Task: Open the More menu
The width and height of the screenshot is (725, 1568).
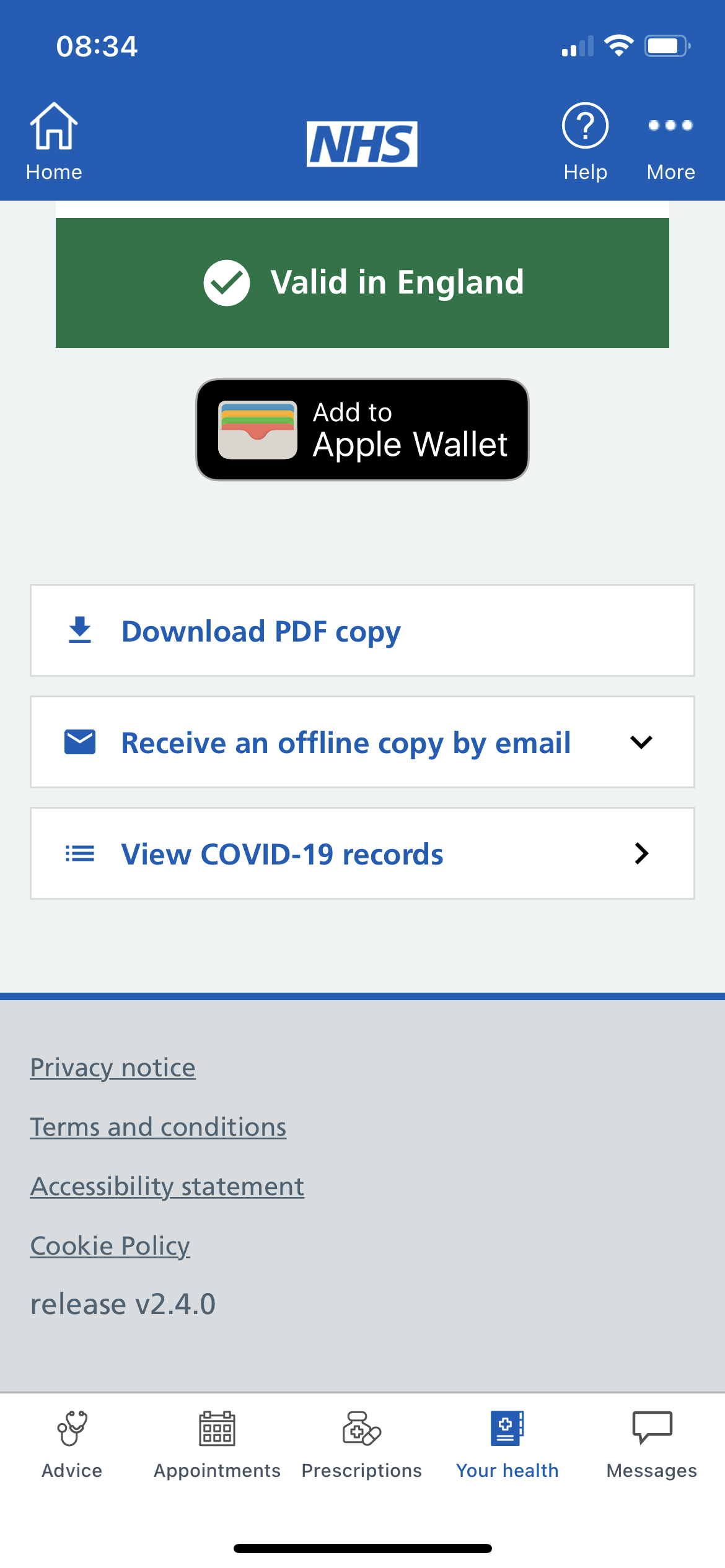Action: click(x=670, y=141)
